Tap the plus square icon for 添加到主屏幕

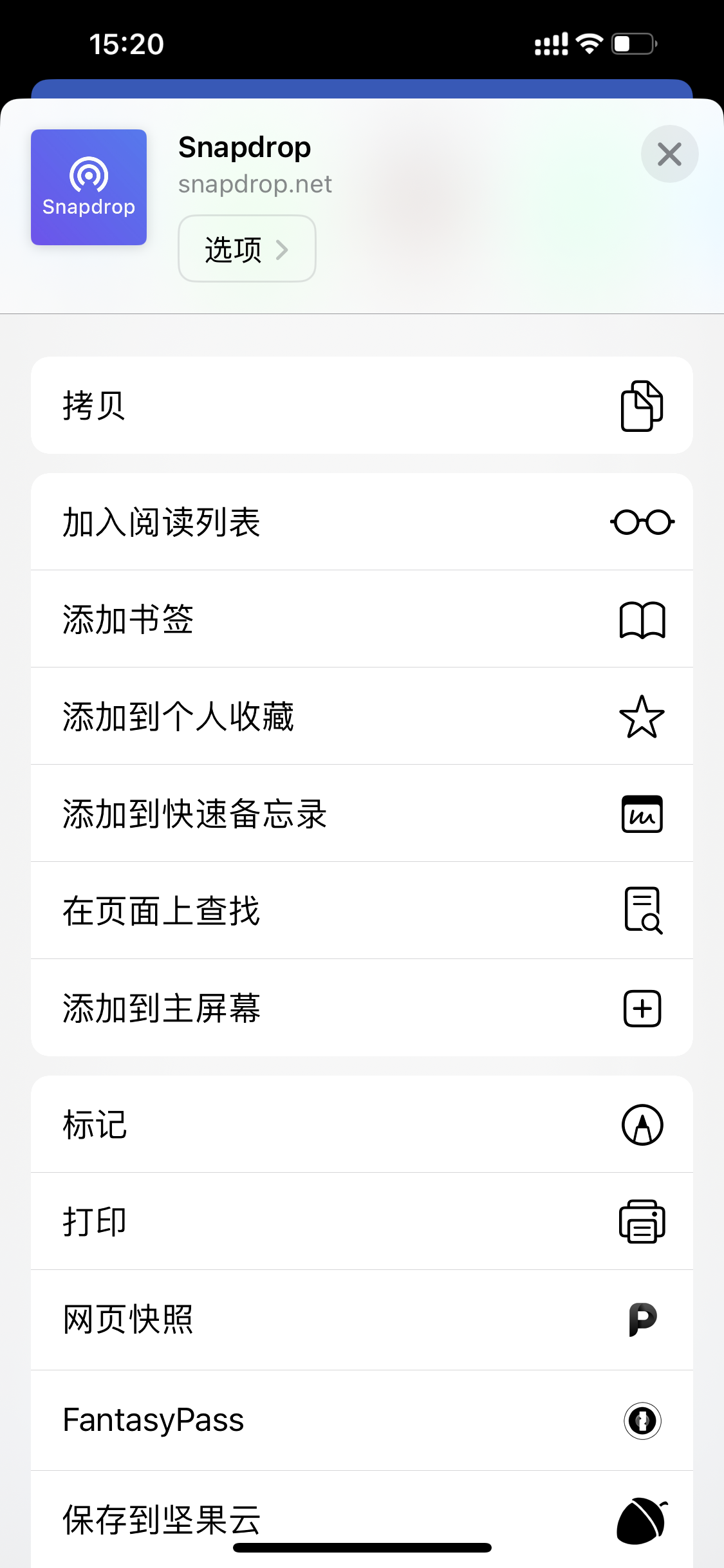[x=642, y=1009]
